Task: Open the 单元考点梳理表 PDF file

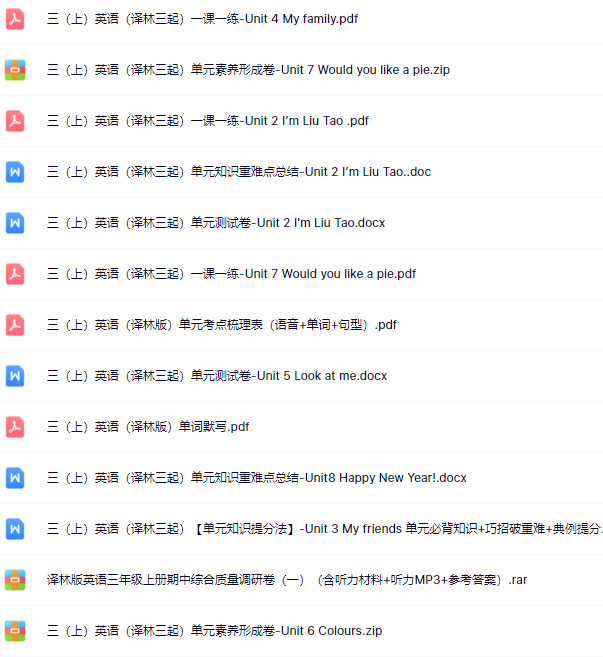Action: 222,325
